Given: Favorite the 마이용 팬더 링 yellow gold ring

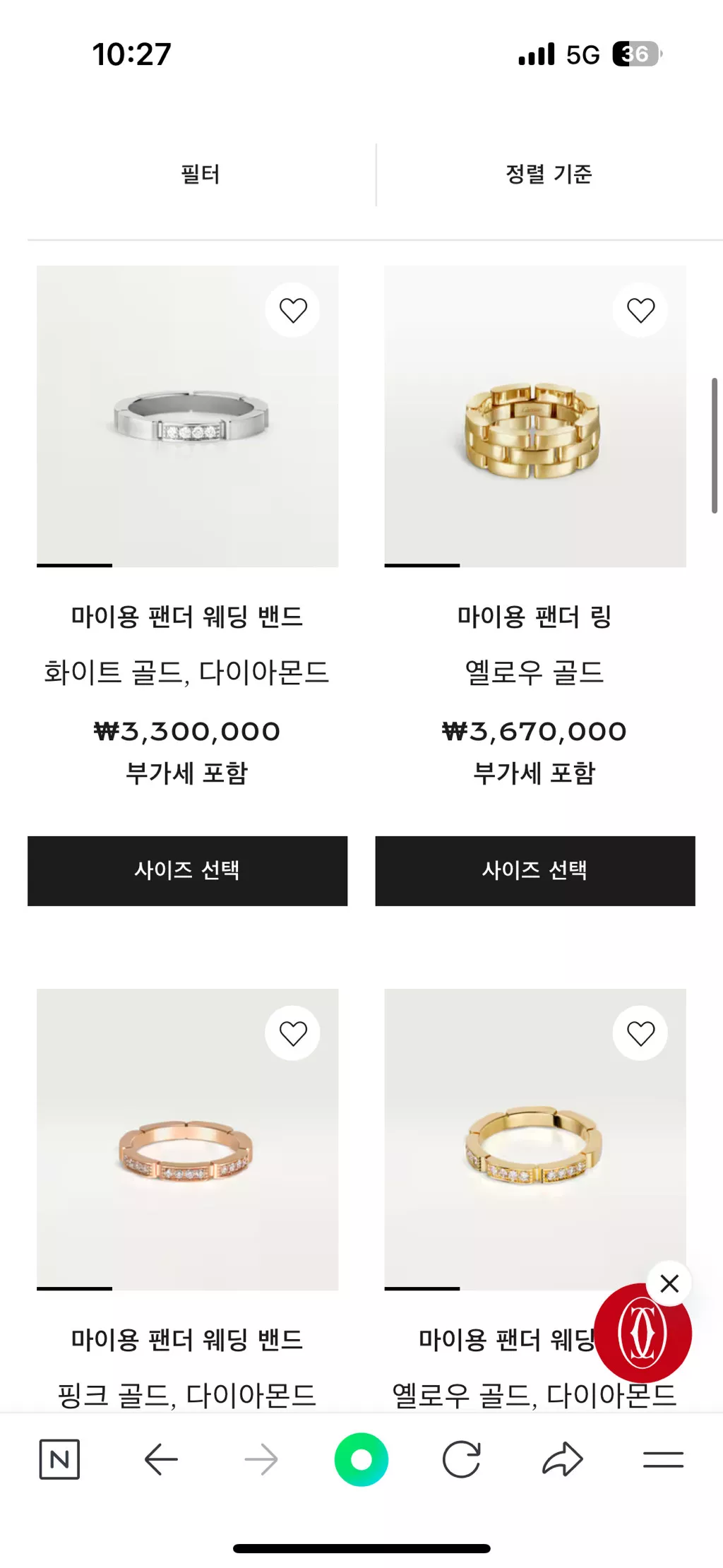Looking at the screenshot, I should click(640, 311).
